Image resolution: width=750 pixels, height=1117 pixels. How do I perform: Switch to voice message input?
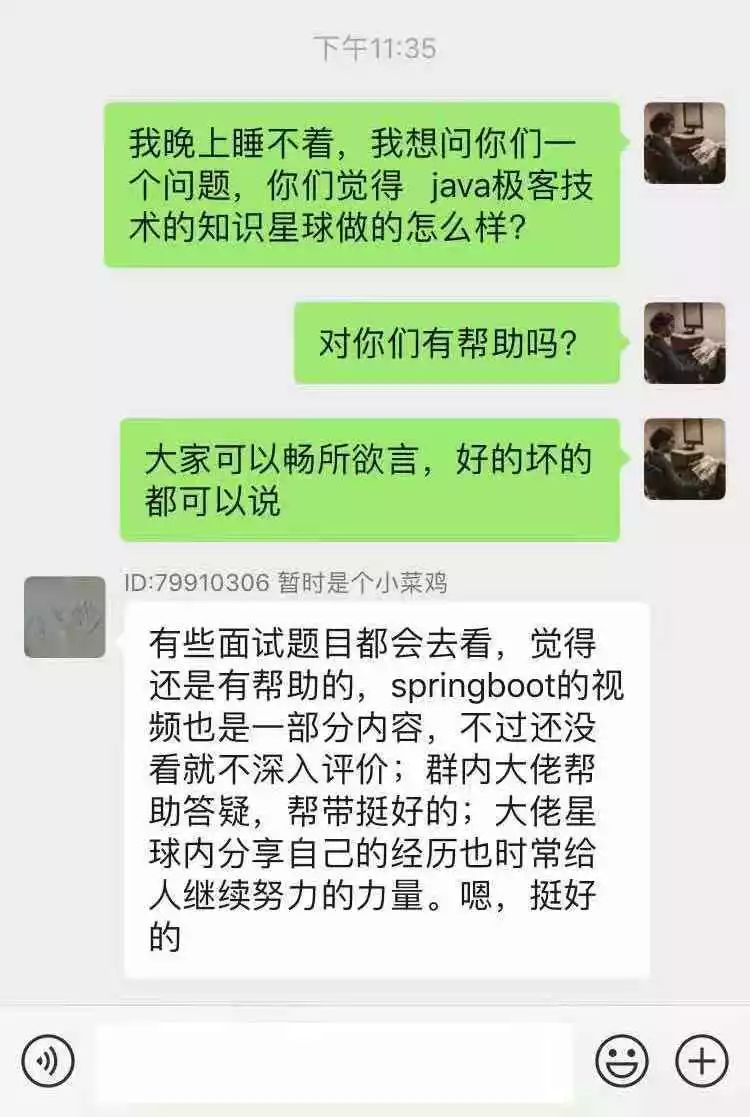(x=48, y=1061)
